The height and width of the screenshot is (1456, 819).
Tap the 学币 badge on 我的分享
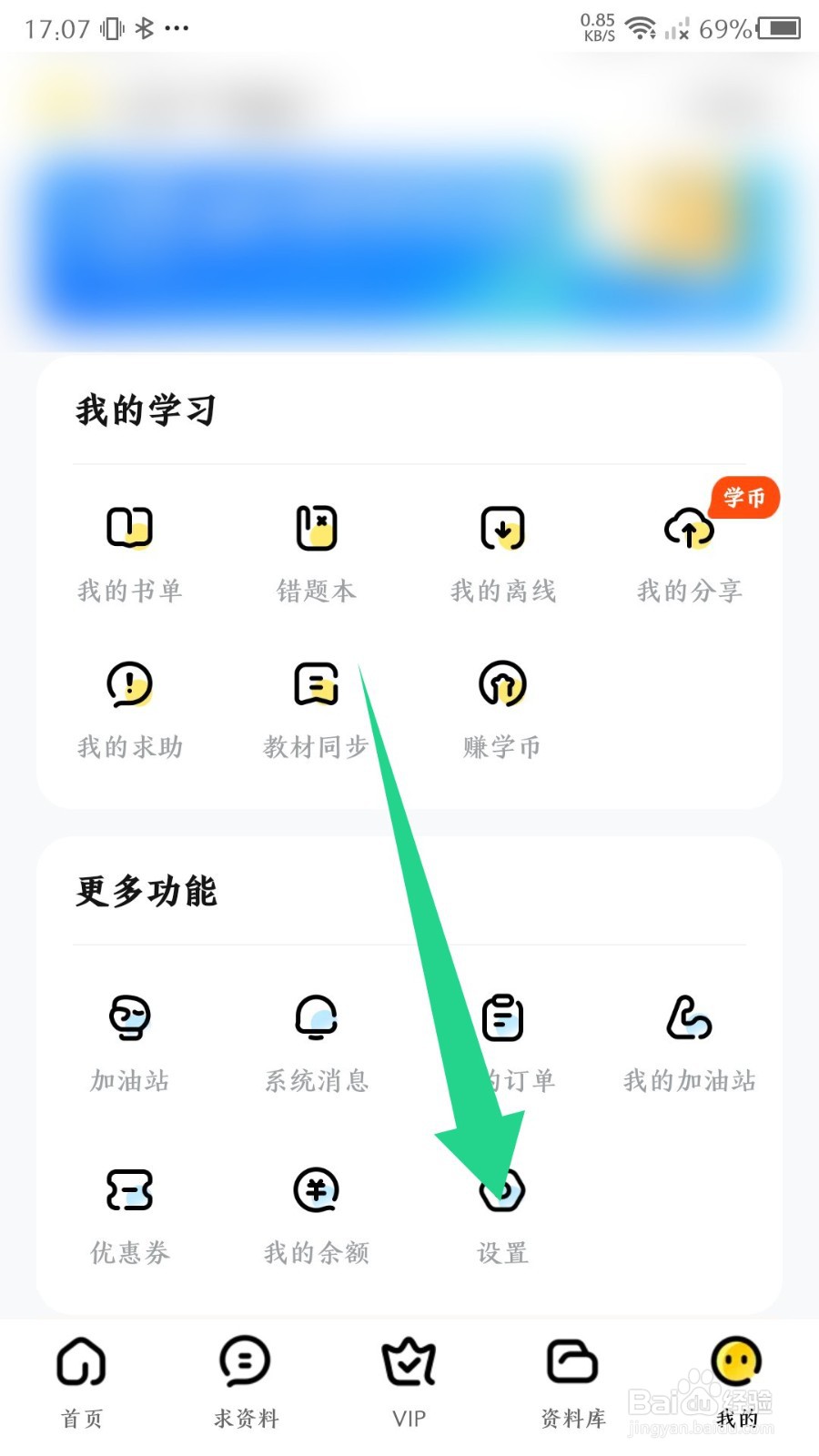[744, 498]
